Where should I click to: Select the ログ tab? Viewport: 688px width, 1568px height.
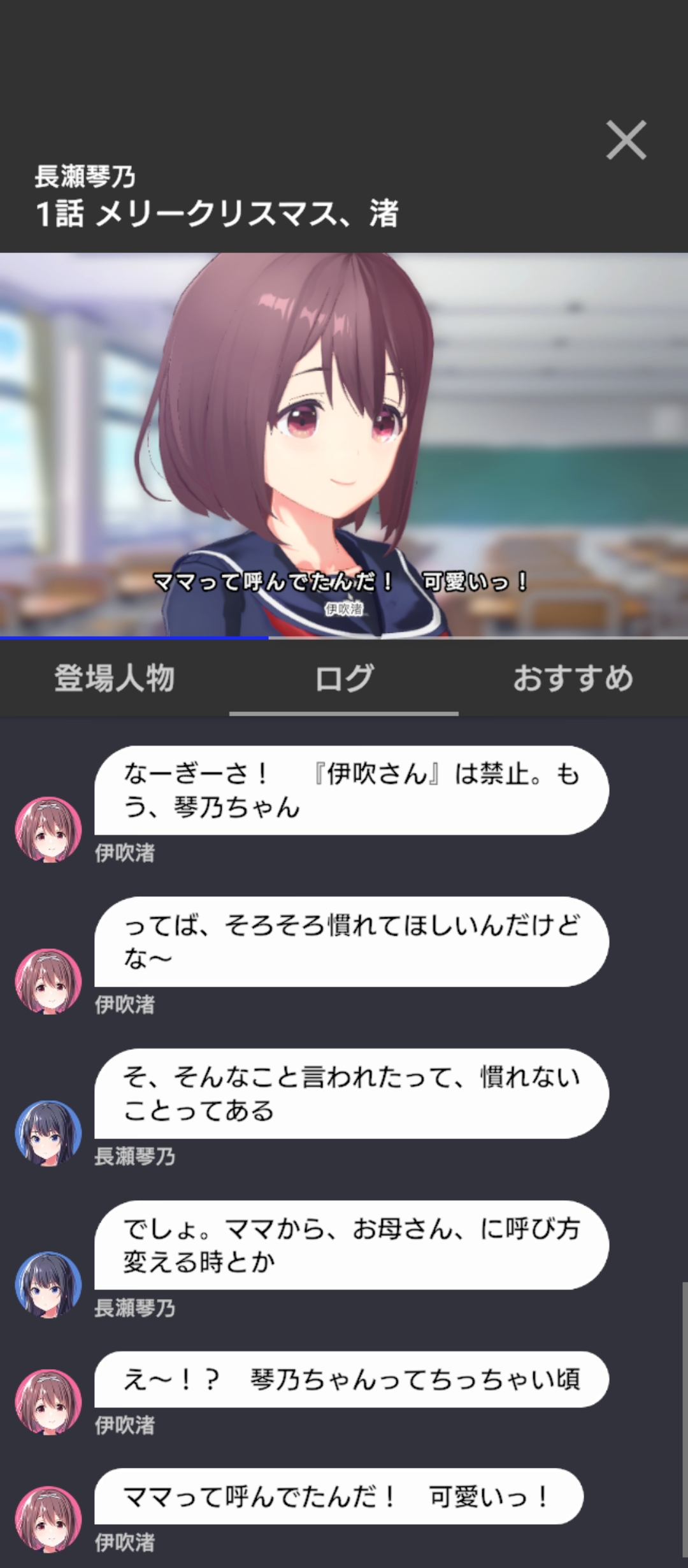pos(344,678)
